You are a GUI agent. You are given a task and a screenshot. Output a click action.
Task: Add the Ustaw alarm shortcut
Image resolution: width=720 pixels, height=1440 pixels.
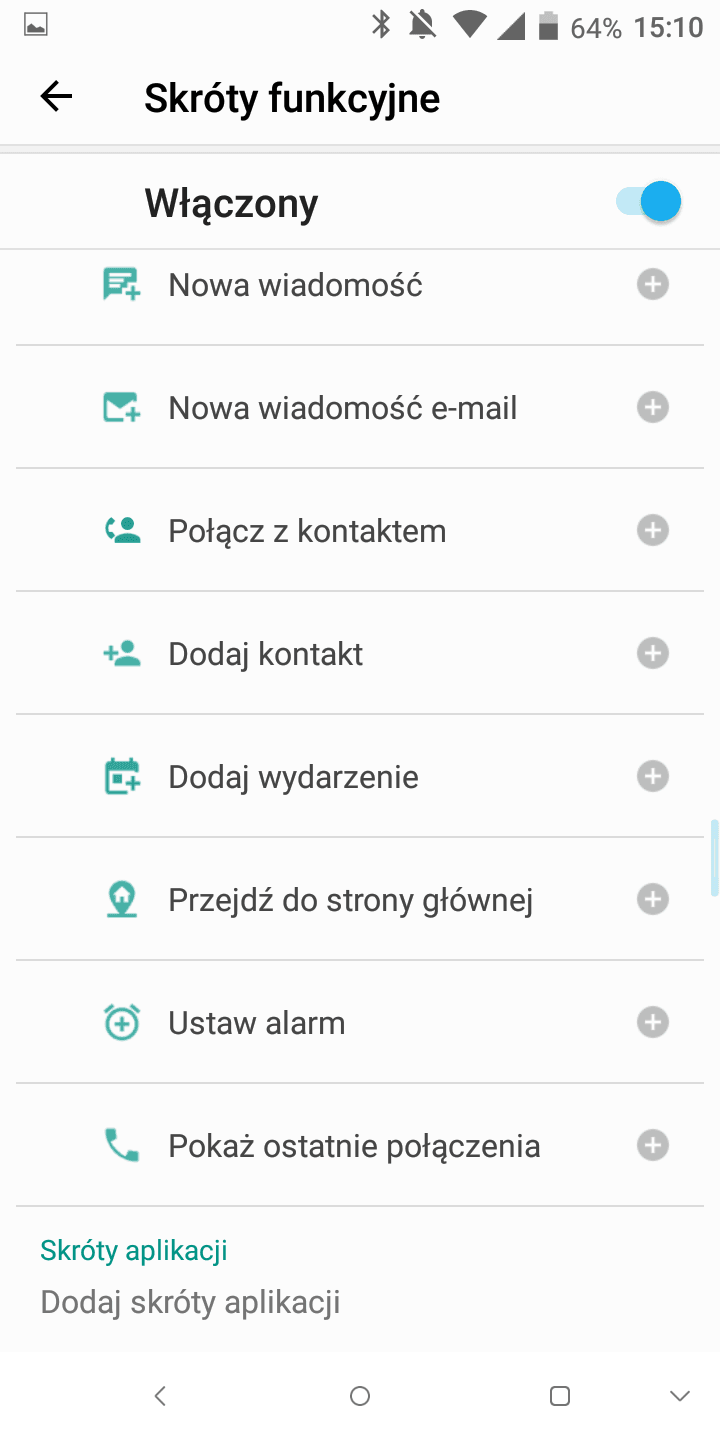[653, 1022]
